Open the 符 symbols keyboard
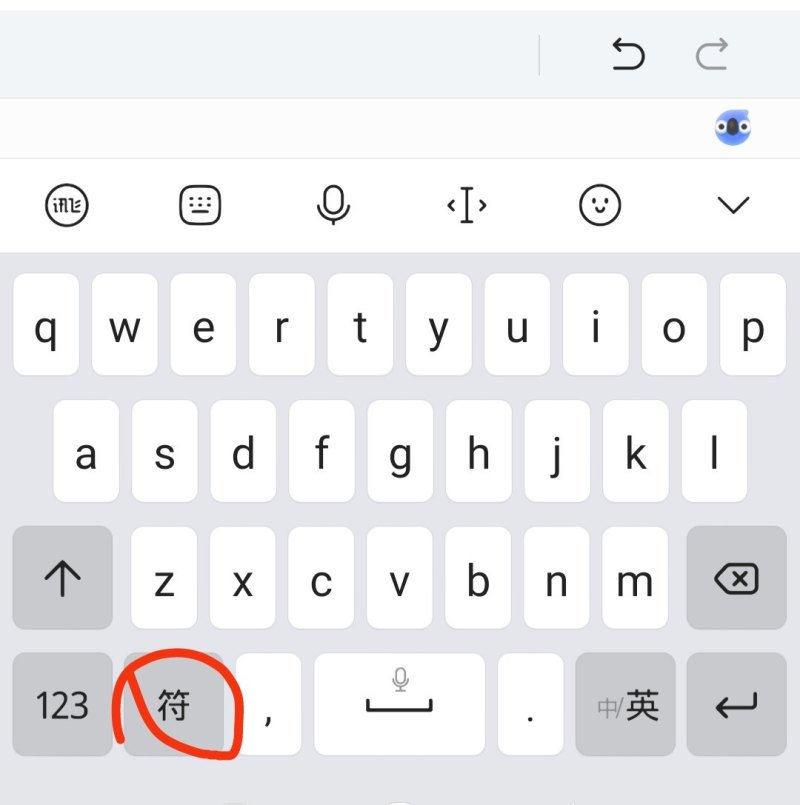The height and width of the screenshot is (805, 800). tap(174, 705)
